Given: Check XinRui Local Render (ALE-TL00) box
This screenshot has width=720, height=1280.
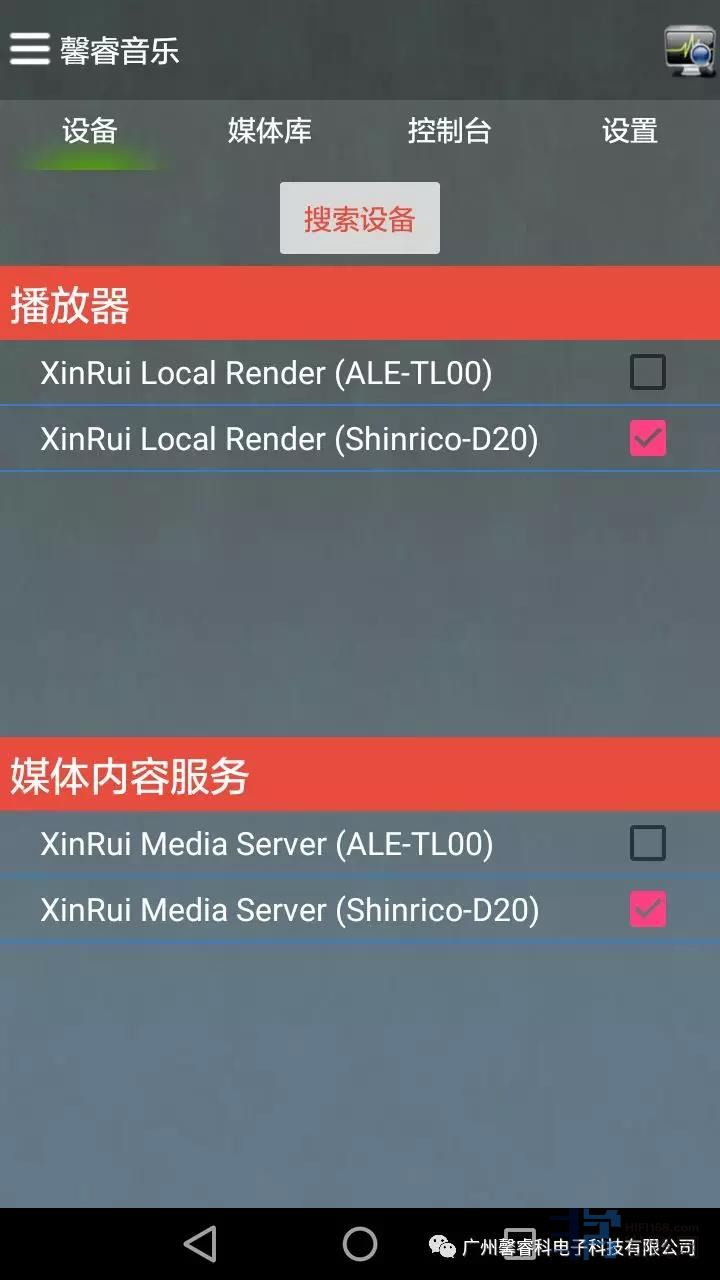Looking at the screenshot, I should [x=647, y=373].
